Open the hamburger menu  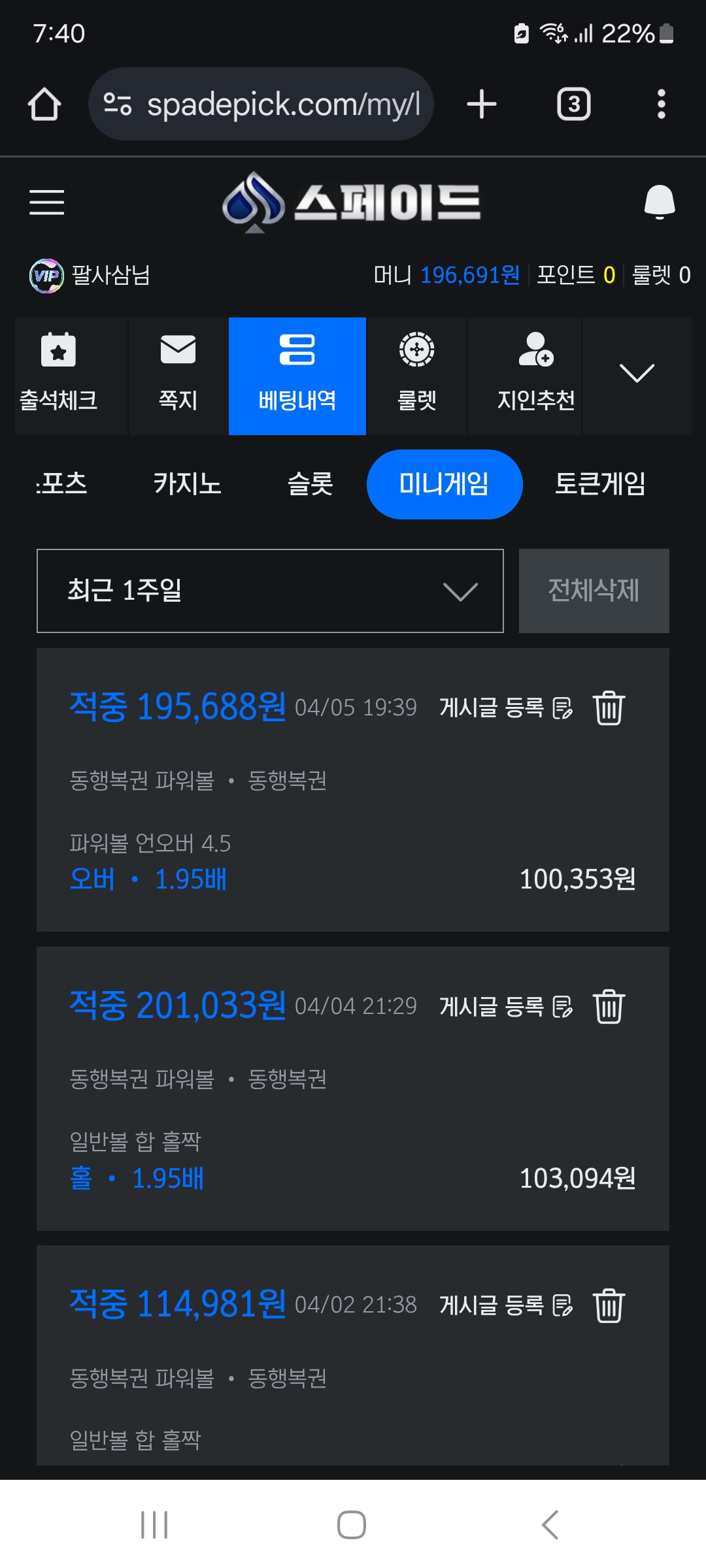click(47, 202)
